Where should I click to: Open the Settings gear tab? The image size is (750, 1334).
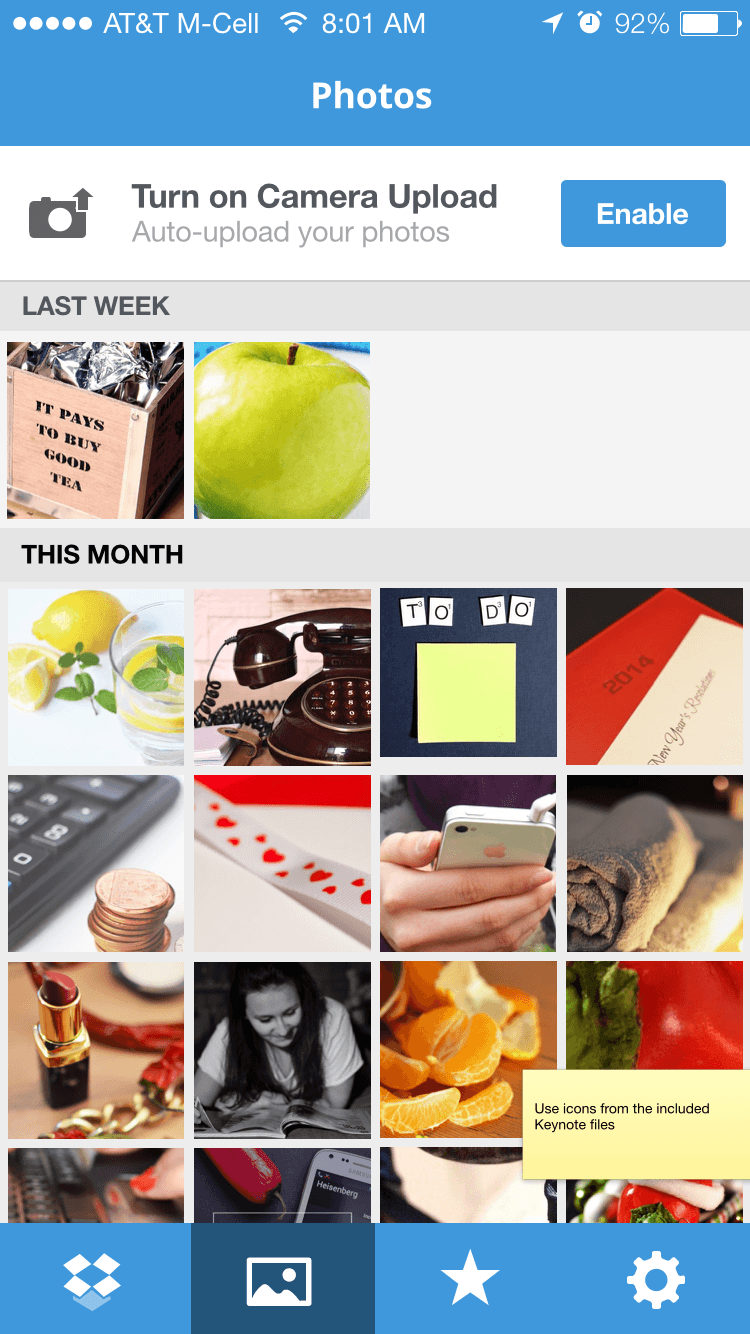655,1279
